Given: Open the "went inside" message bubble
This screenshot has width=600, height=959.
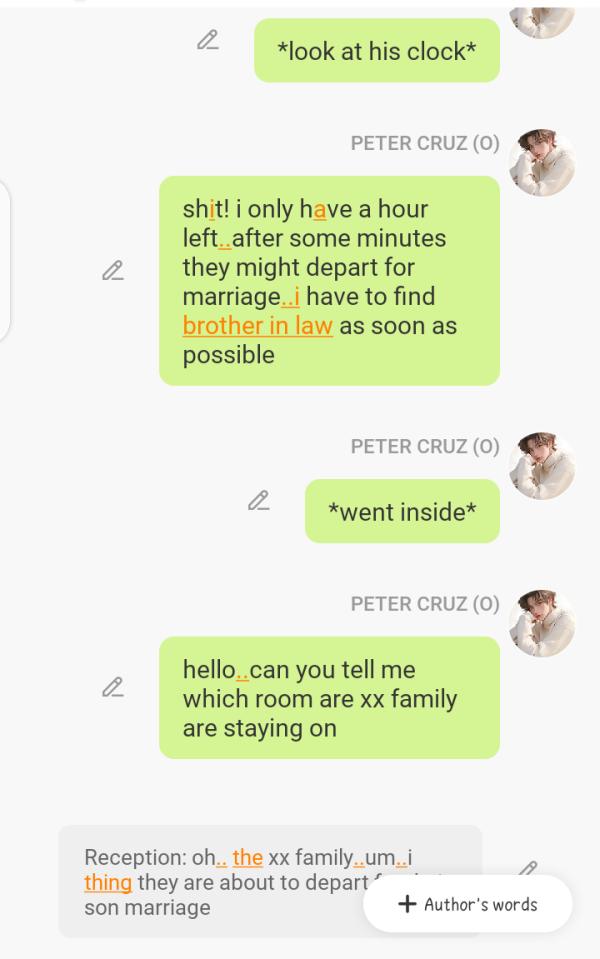Looking at the screenshot, I should point(402,512).
